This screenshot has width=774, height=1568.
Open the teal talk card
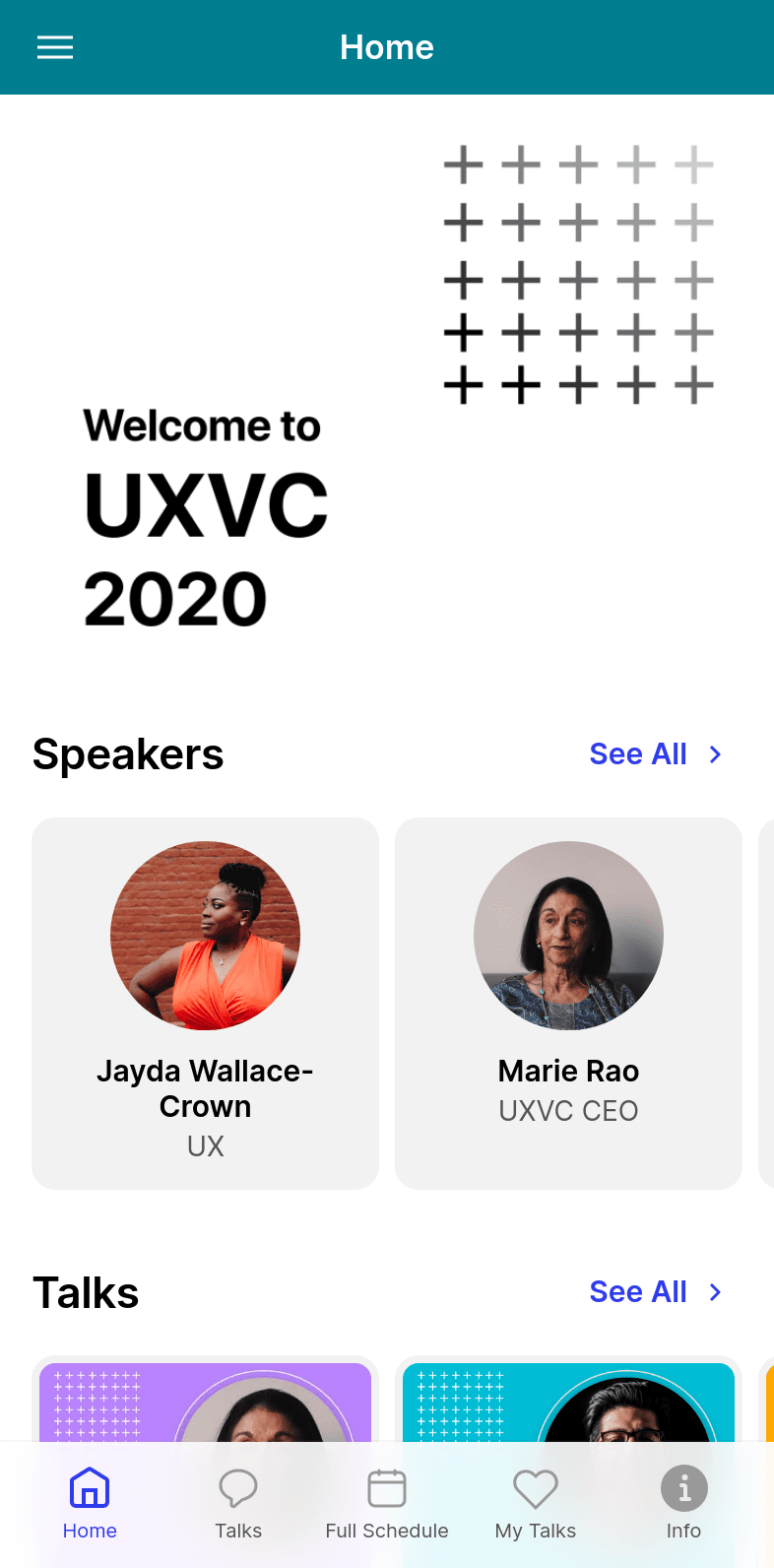coord(568,1401)
